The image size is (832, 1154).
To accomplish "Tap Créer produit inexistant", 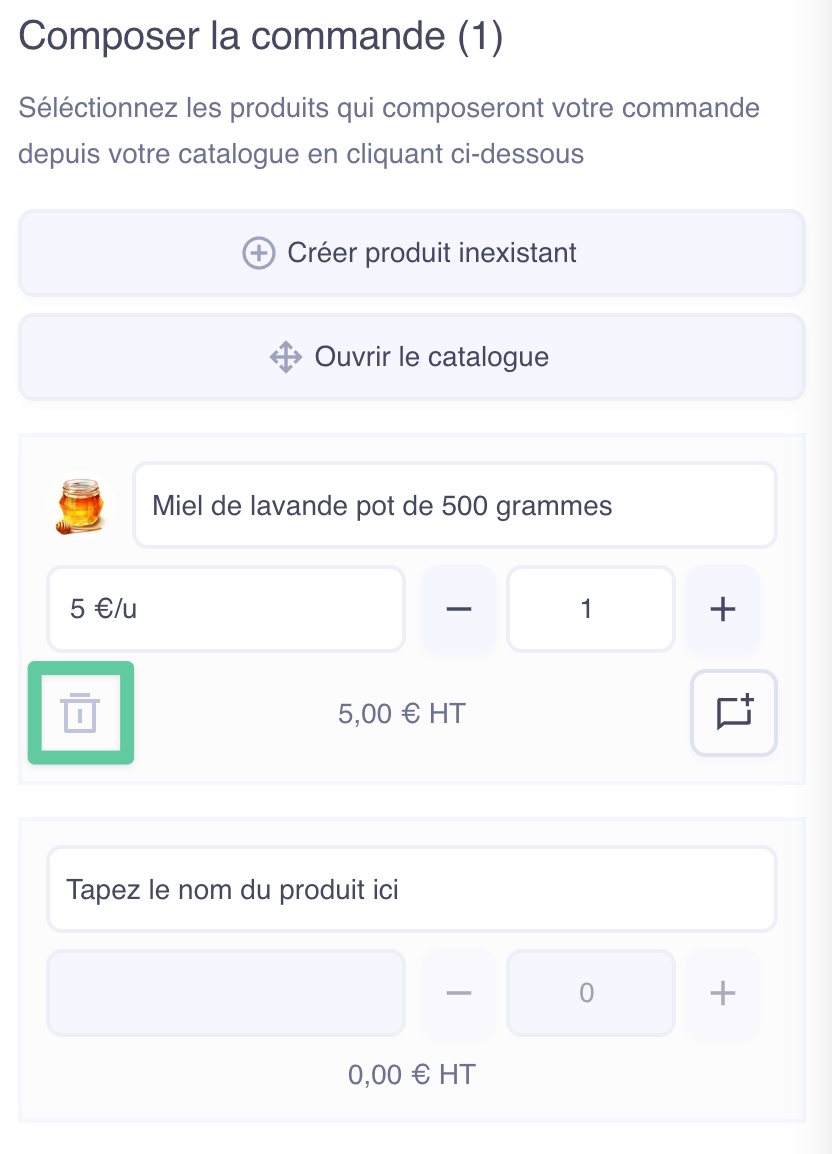I will (411, 253).
